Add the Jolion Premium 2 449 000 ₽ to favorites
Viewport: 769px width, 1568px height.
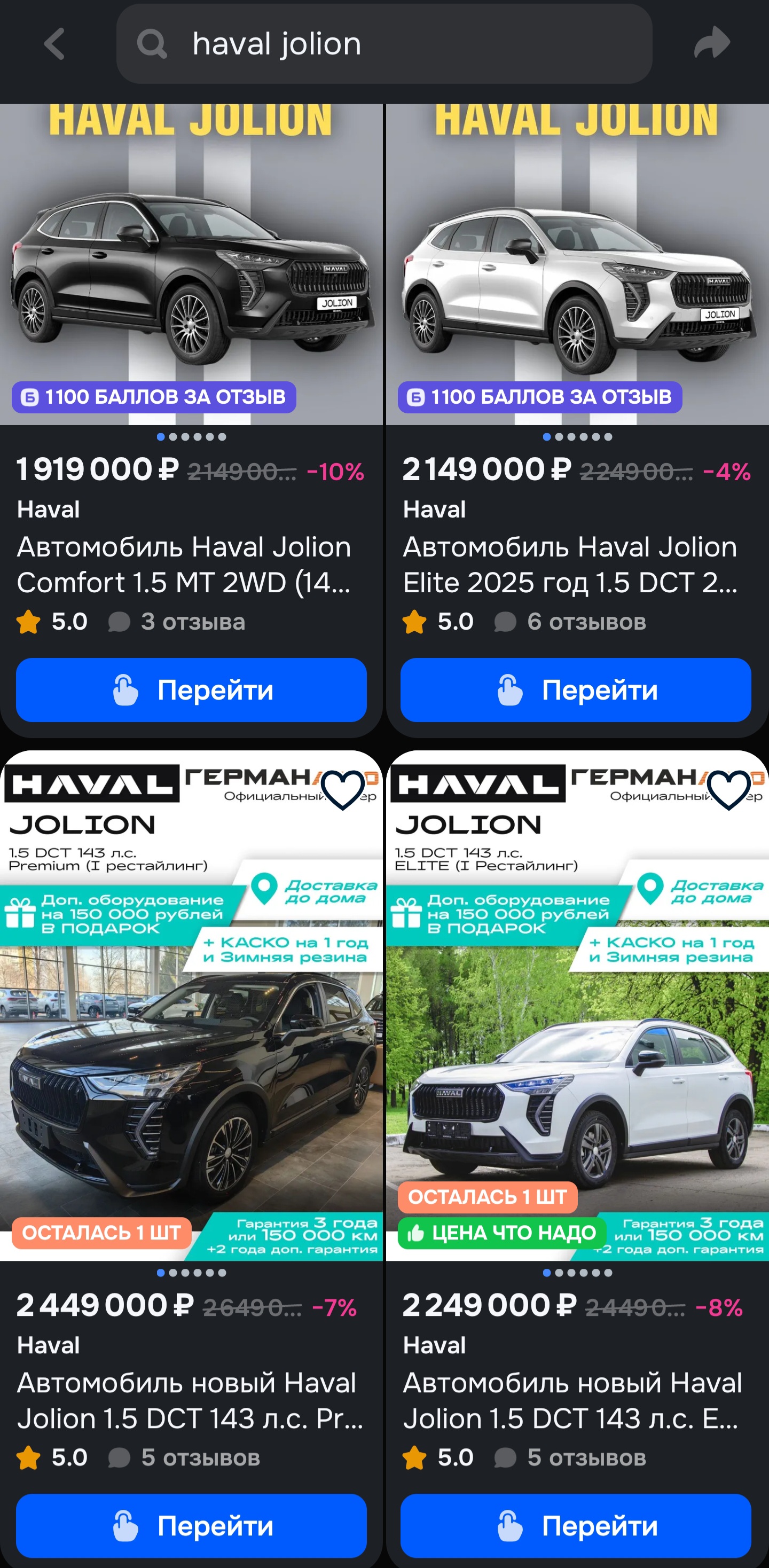pos(342,789)
